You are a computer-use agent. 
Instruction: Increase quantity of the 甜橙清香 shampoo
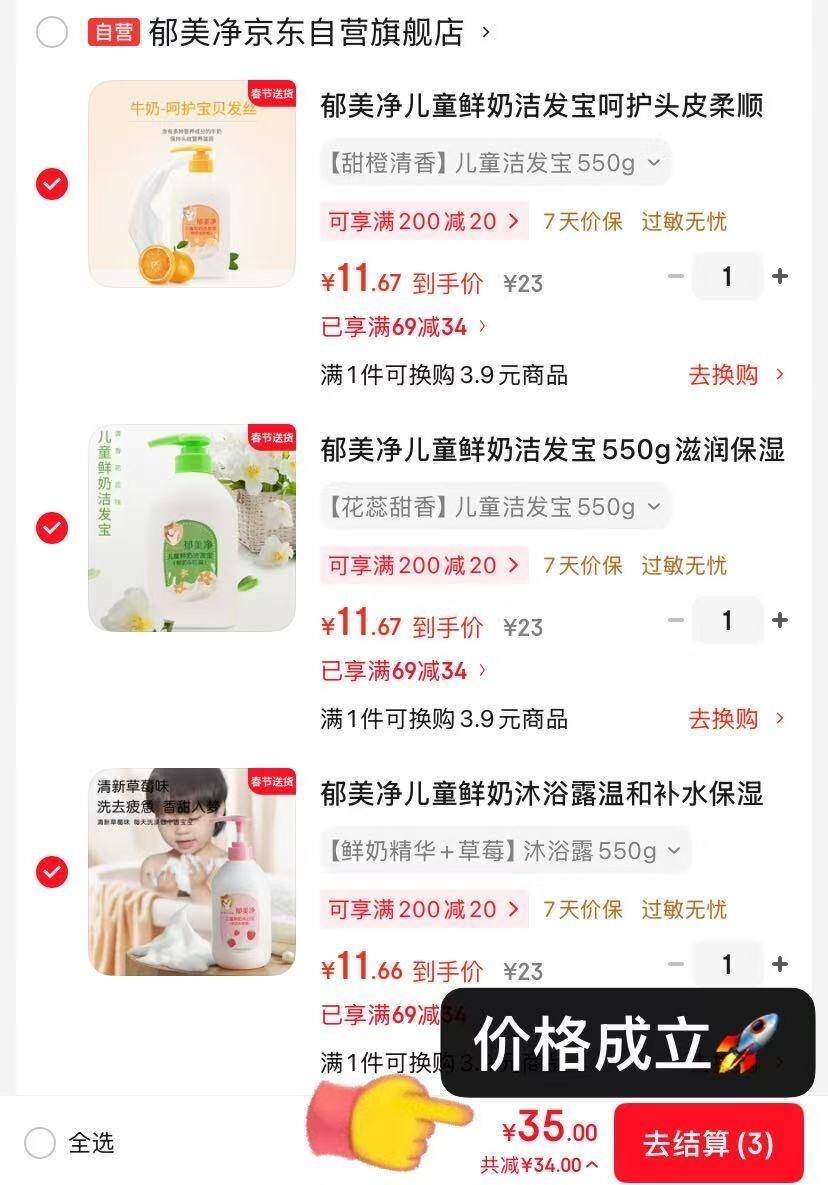point(781,277)
